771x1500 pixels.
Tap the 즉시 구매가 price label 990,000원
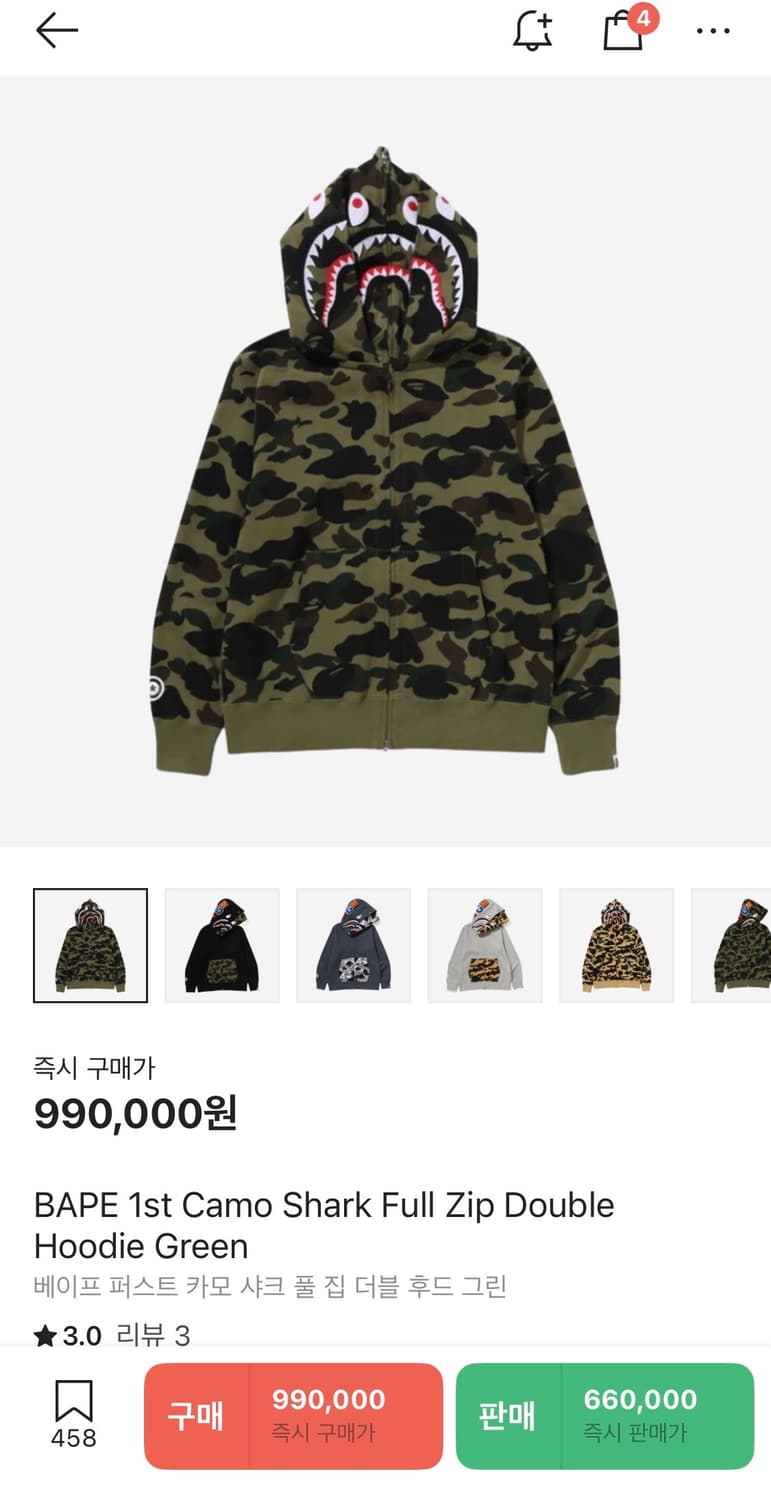point(135,1115)
